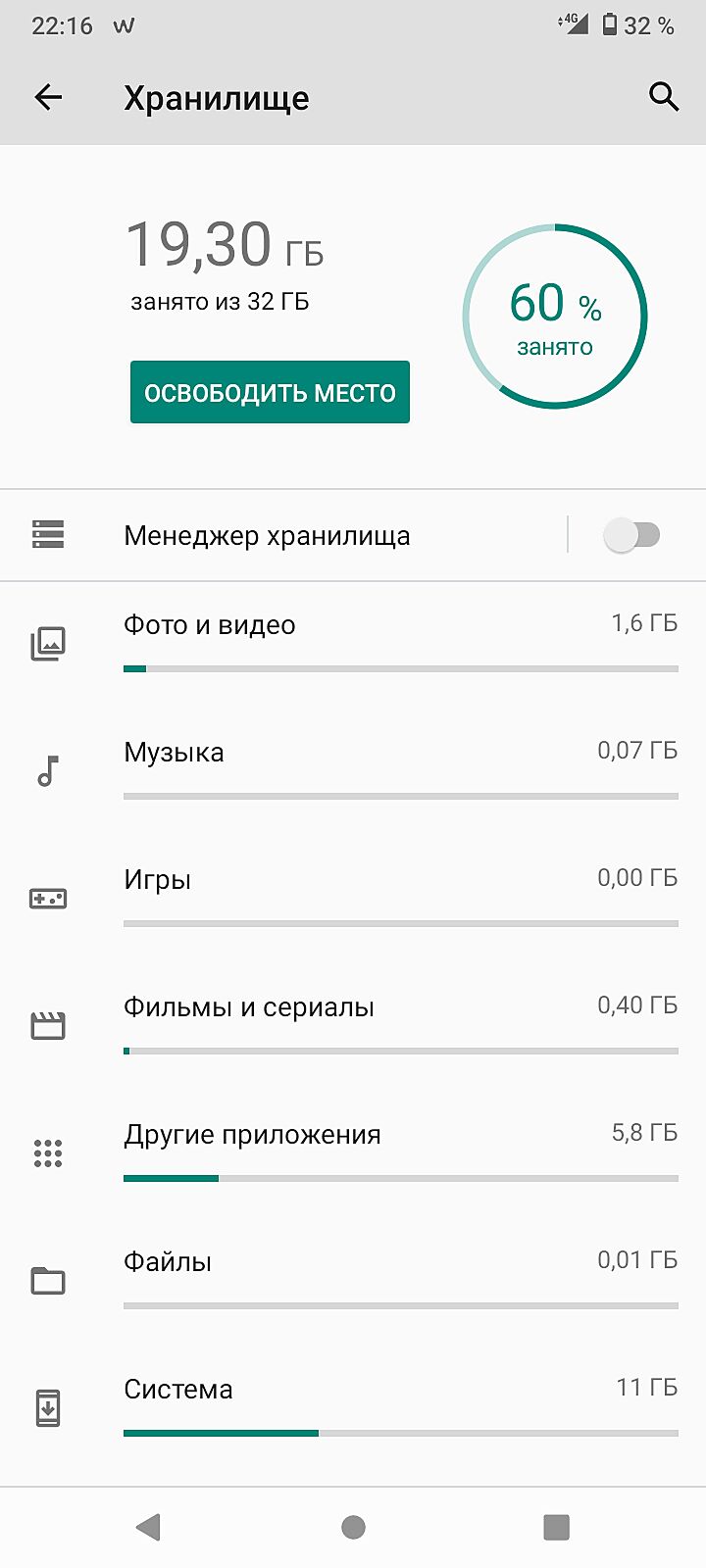Enable the Менеджер хранилища switch
This screenshot has width=706, height=1568.
[632, 535]
